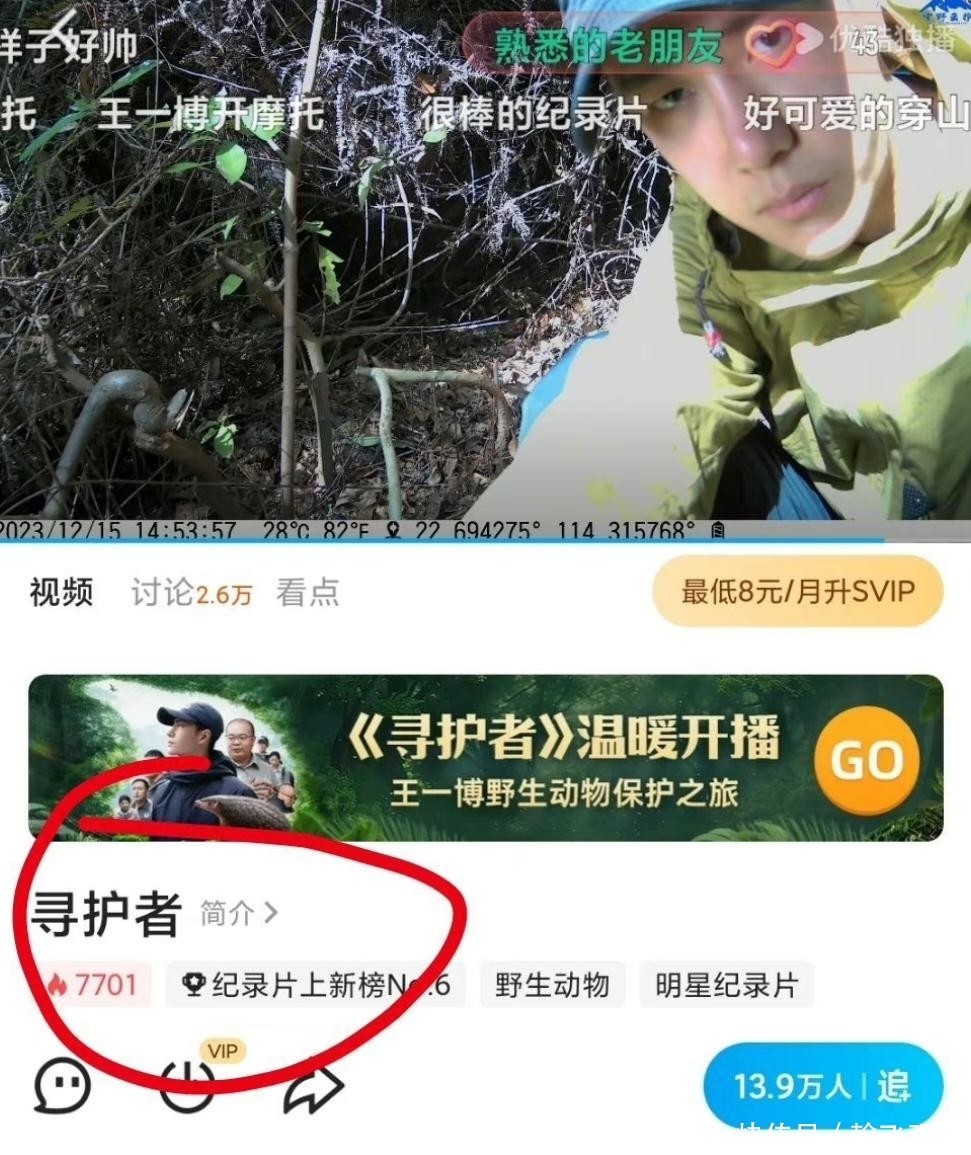Select the 野生动物 tag
The width and height of the screenshot is (971, 1155).
pyautogui.click(x=552, y=986)
